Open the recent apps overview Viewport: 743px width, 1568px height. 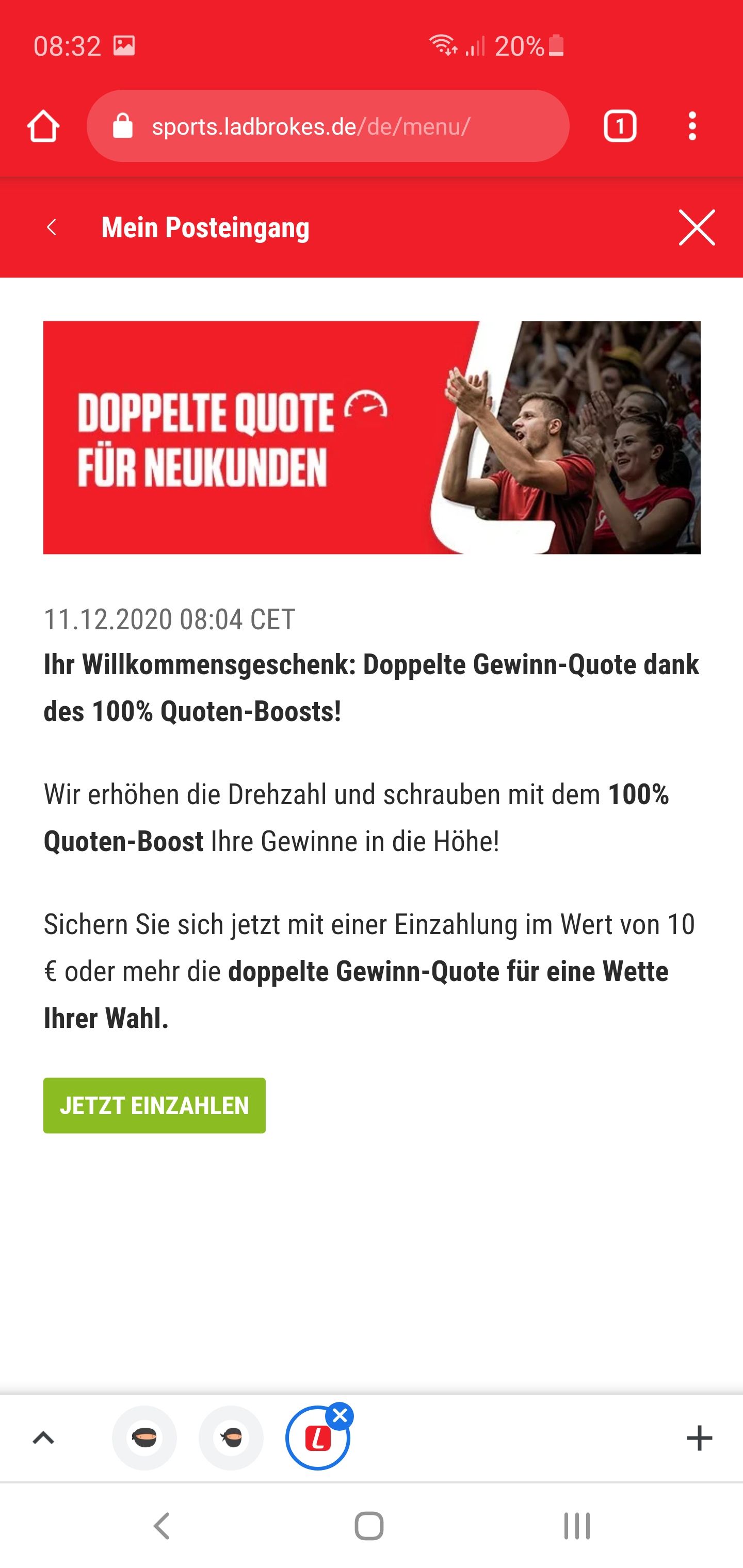[576, 1526]
